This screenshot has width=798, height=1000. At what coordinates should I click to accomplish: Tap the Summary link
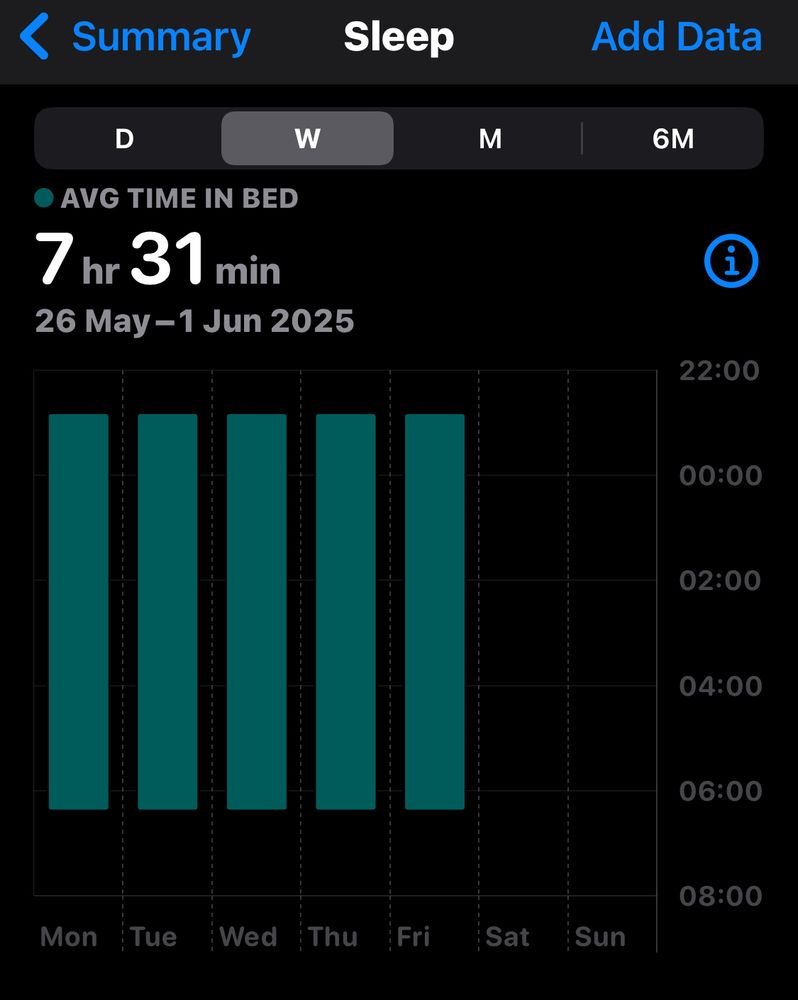[x=160, y=36]
